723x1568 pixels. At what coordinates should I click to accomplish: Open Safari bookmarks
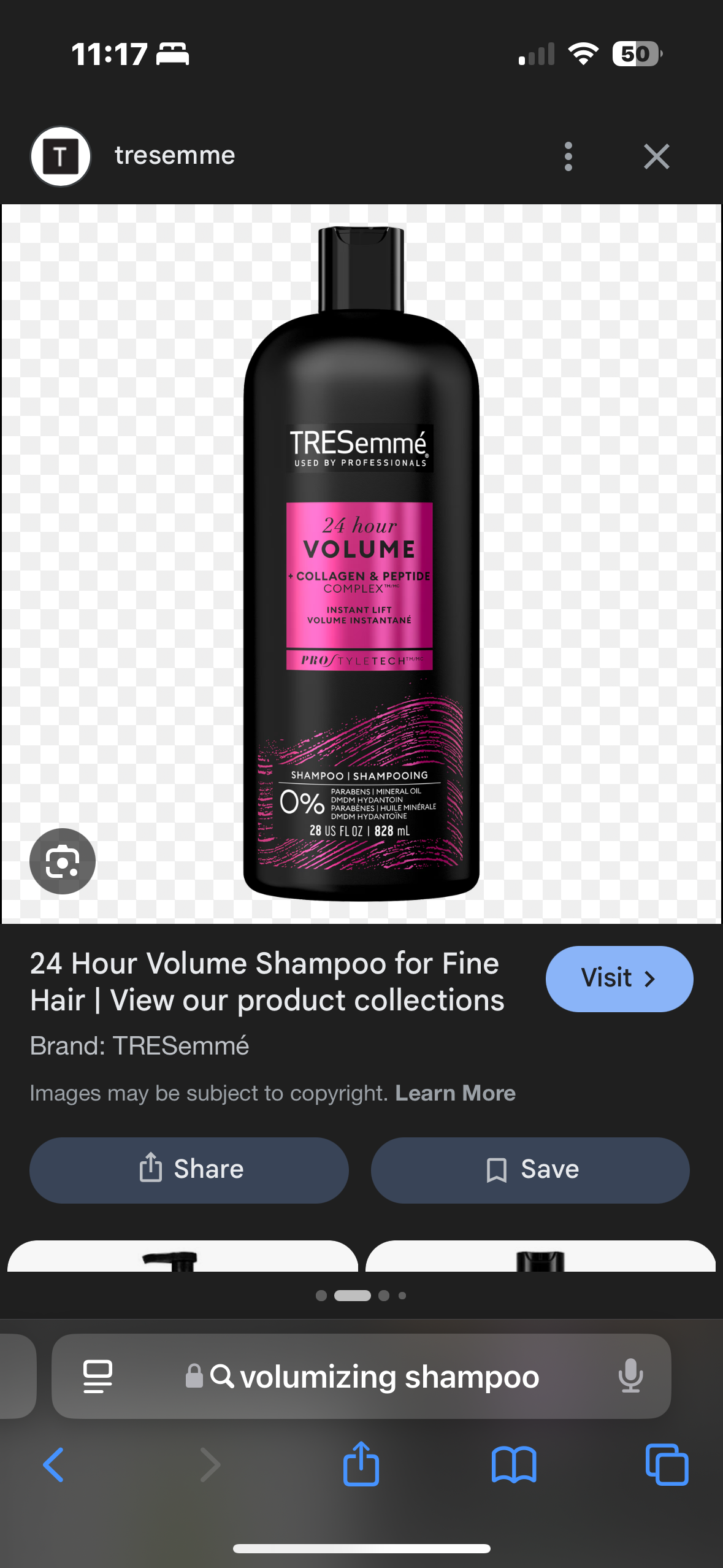point(514,1465)
